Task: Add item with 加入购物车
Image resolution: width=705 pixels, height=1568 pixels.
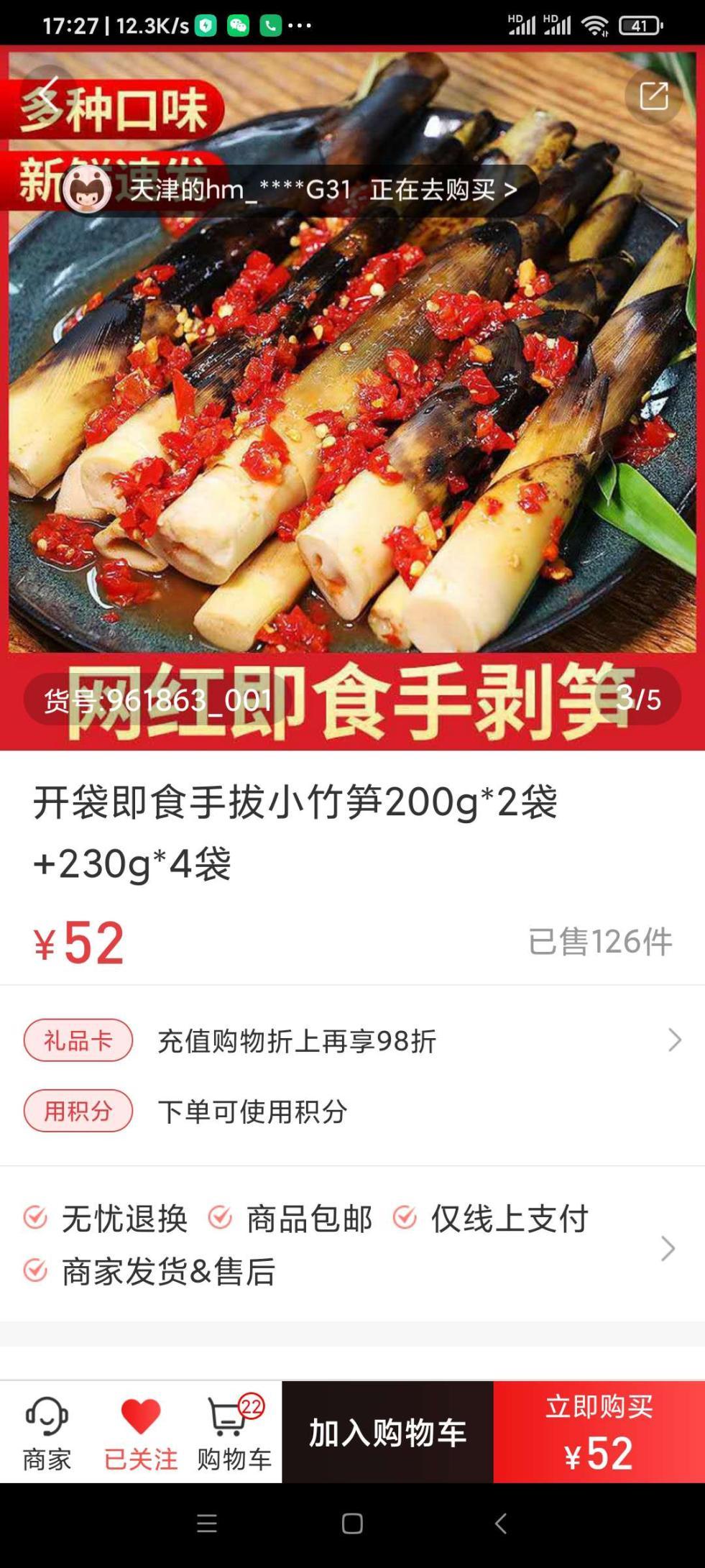Action: (387, 1433)
